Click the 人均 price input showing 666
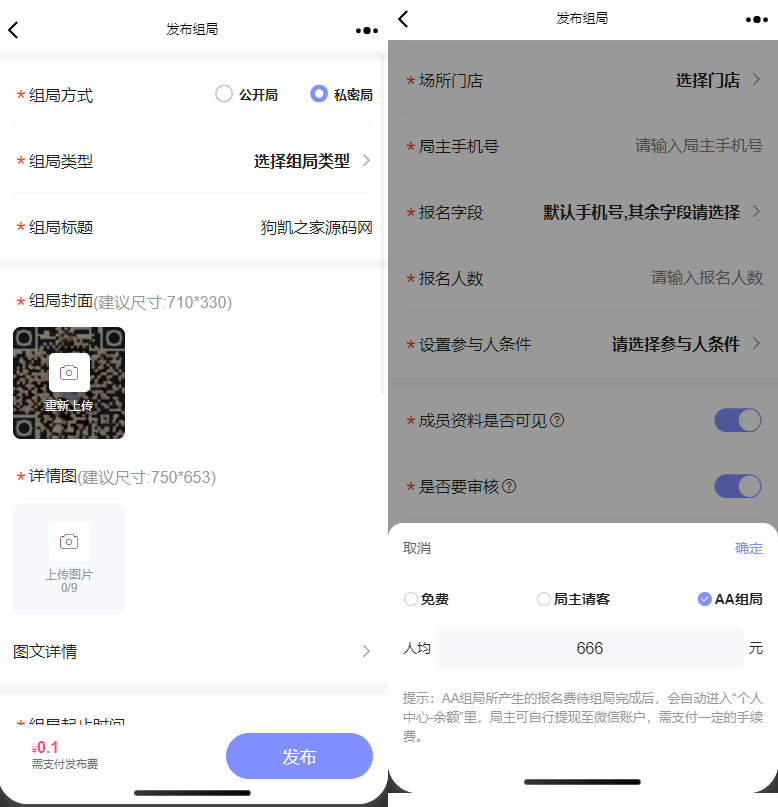This screenshot has width=778, height=807. [590, 648]
